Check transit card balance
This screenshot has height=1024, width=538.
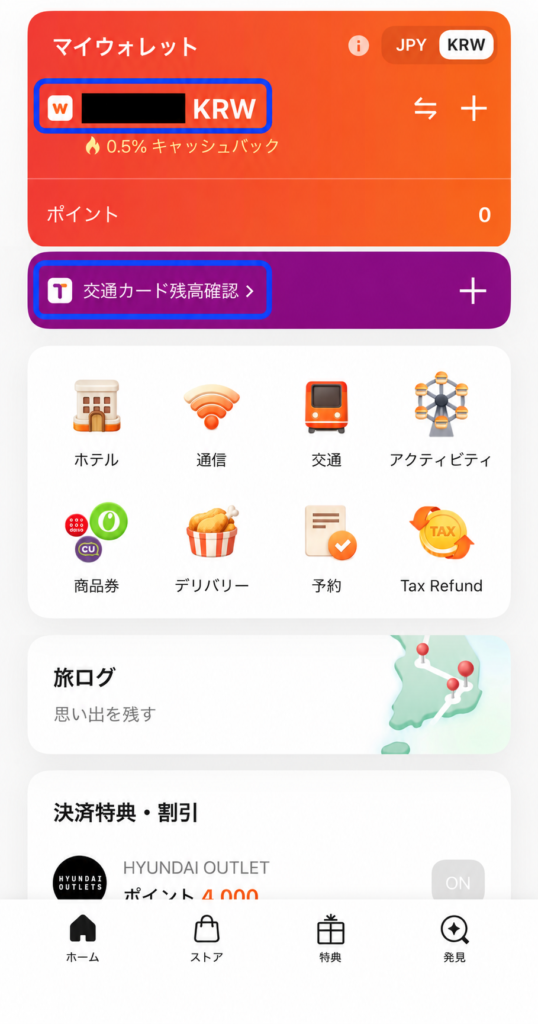[152, 291]
